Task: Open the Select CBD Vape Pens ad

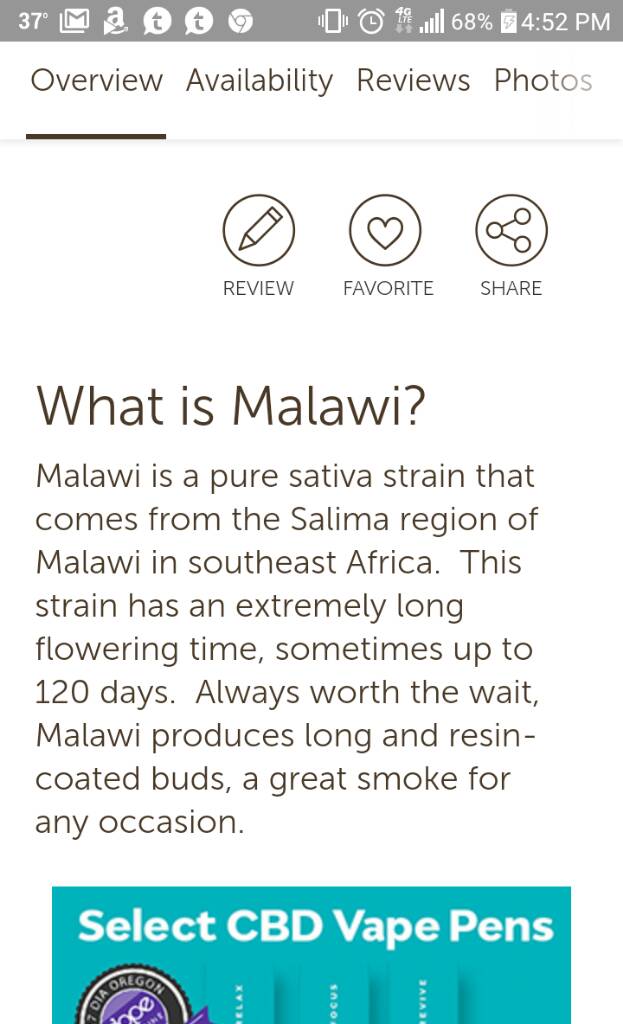Action: (x=311, y=954)
